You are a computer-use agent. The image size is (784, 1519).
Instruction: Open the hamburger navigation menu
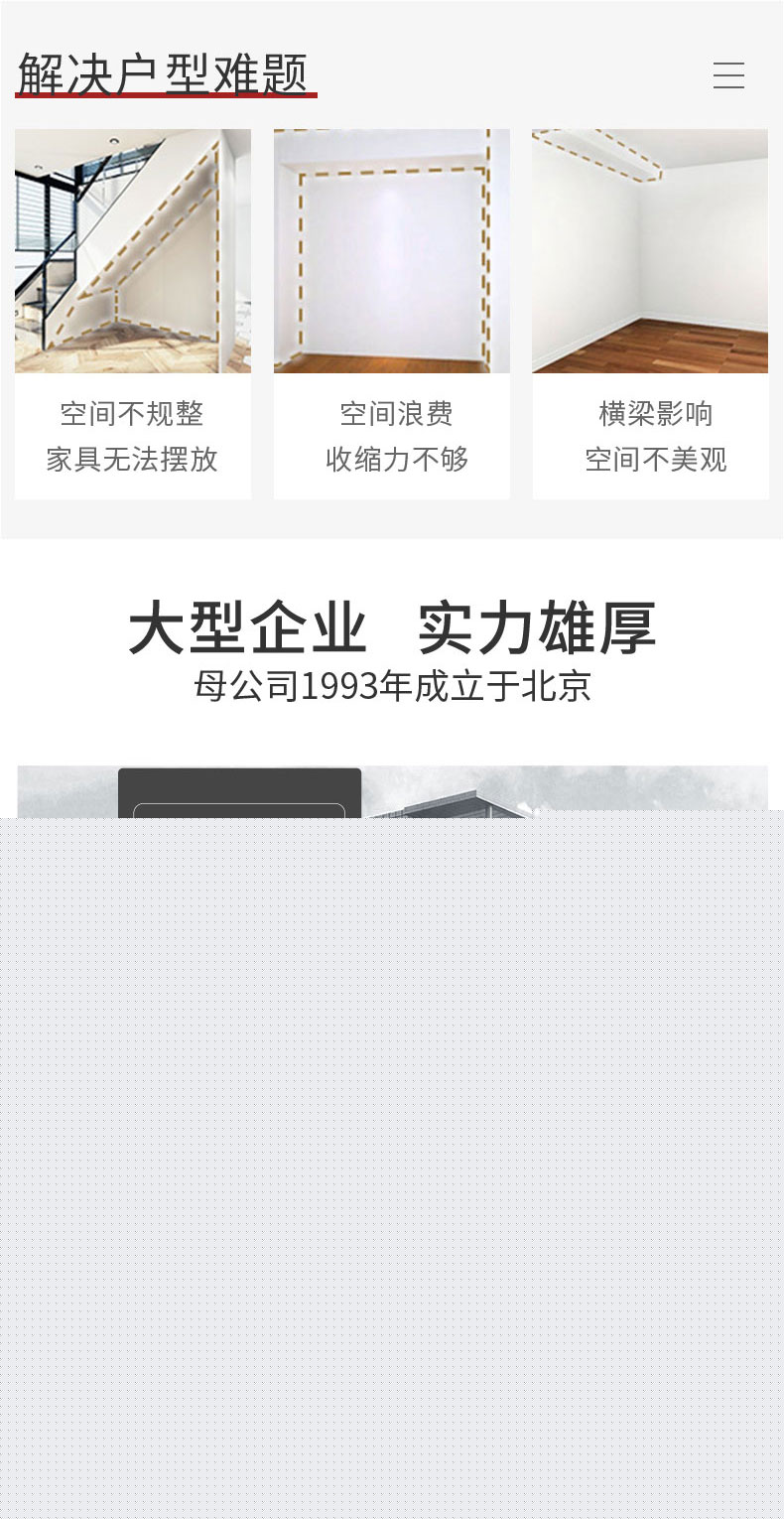point(728,75)
